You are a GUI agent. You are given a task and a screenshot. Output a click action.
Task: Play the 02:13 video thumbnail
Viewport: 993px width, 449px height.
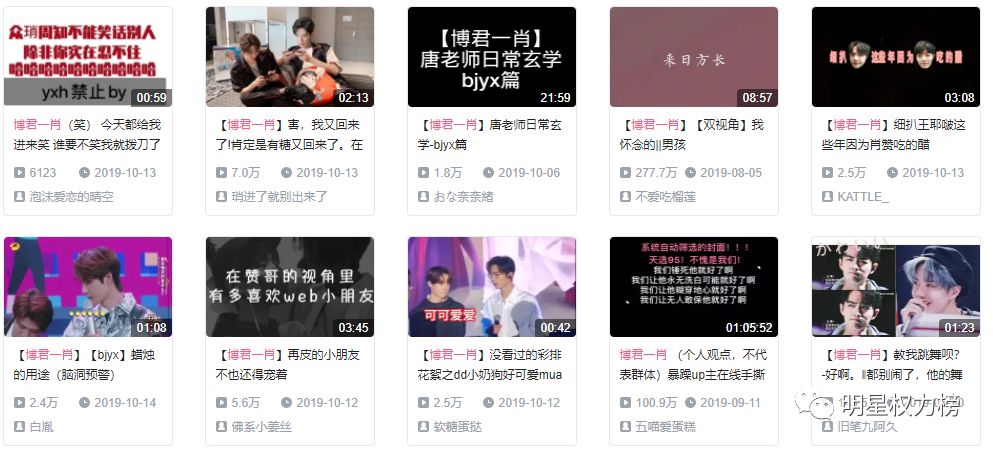[289, 56]
